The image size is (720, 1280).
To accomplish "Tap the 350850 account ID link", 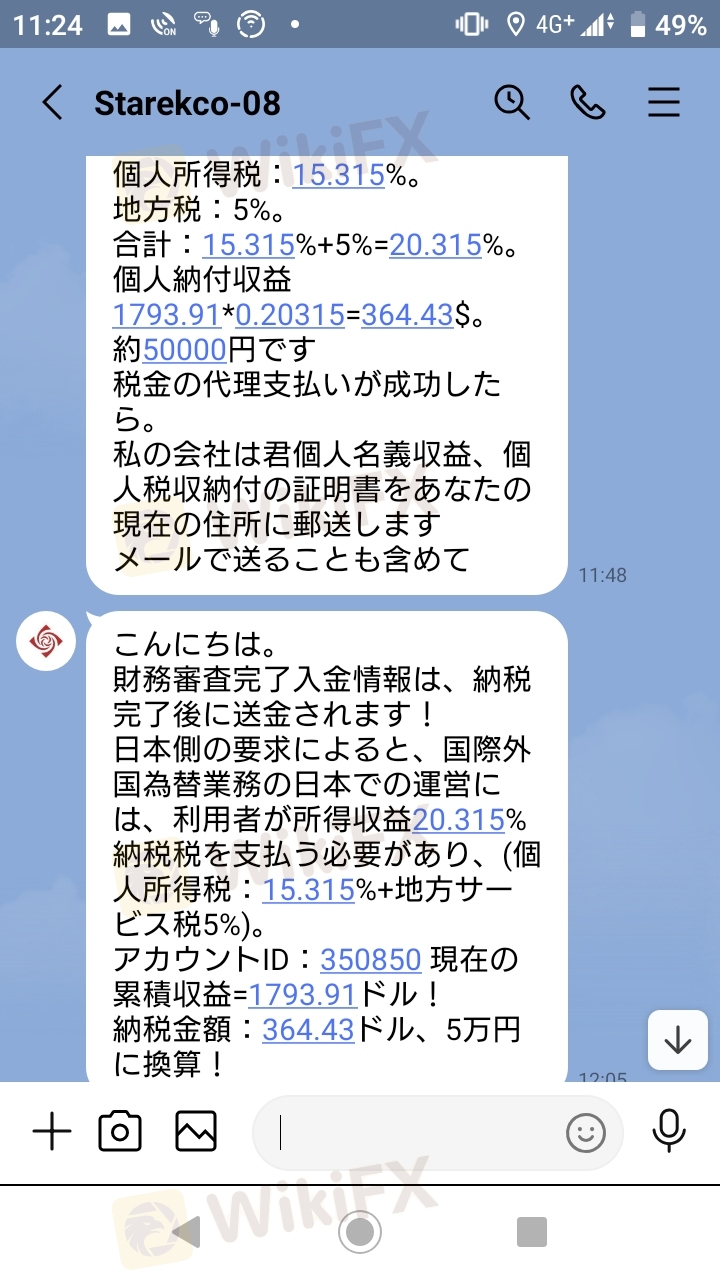I will [371, 960].
